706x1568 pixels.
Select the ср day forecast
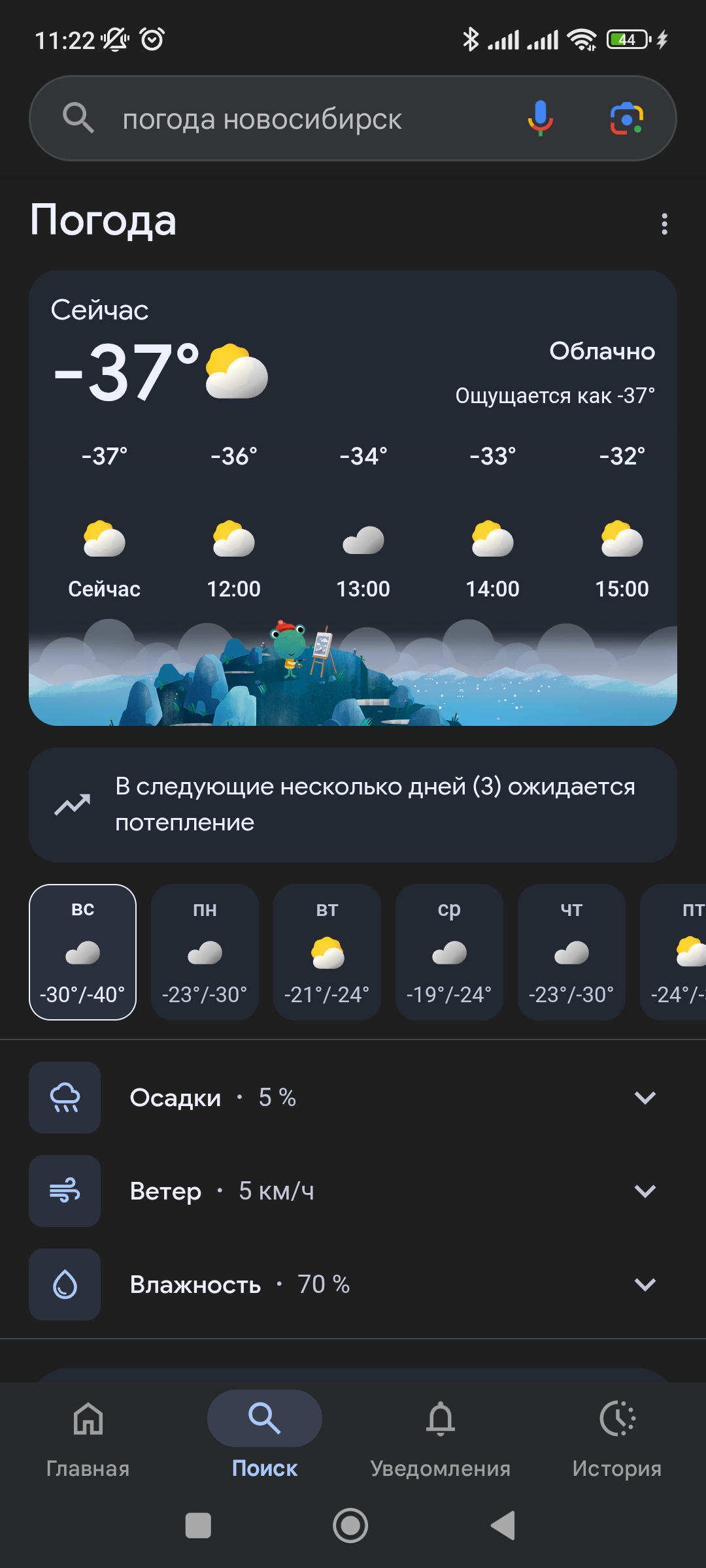(x=449, y=952)
